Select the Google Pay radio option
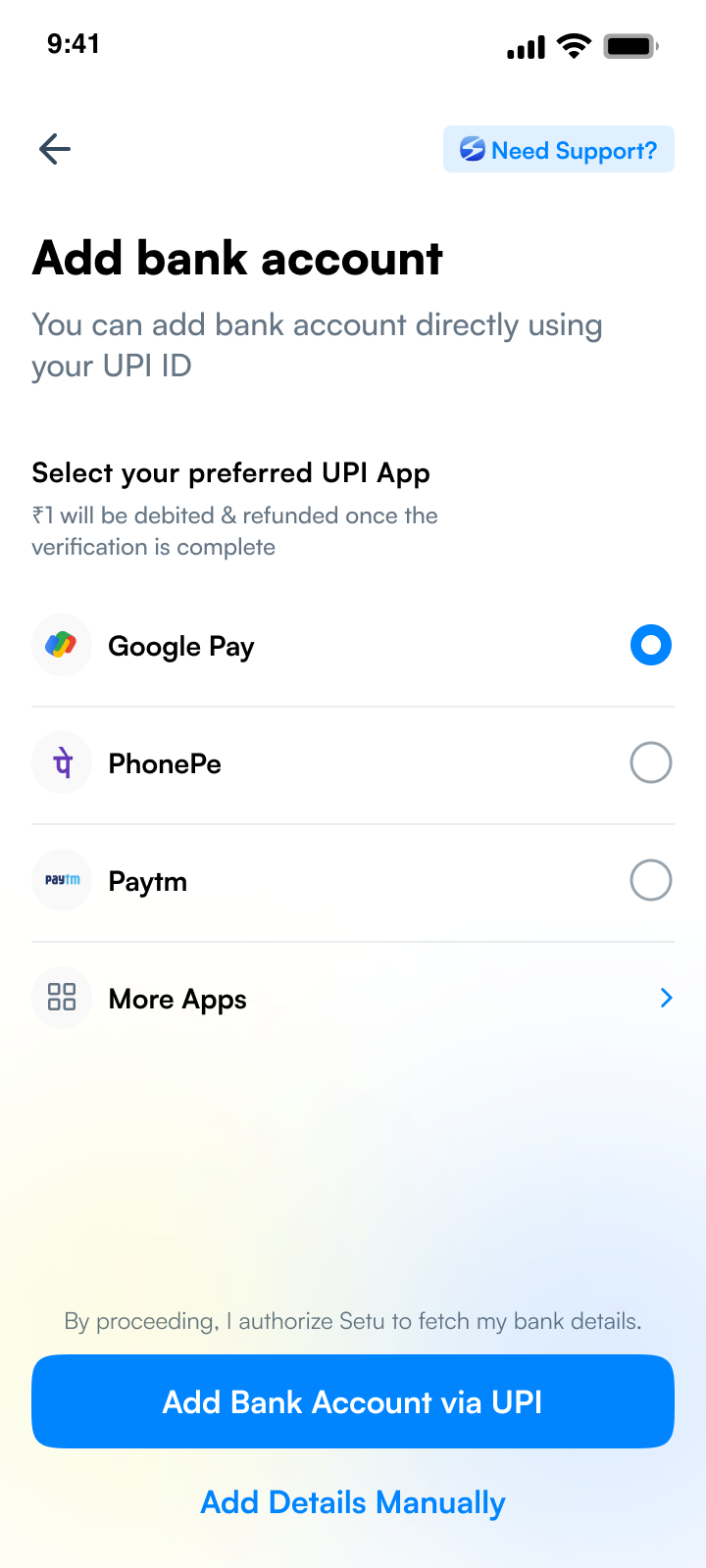 (651, 645)
